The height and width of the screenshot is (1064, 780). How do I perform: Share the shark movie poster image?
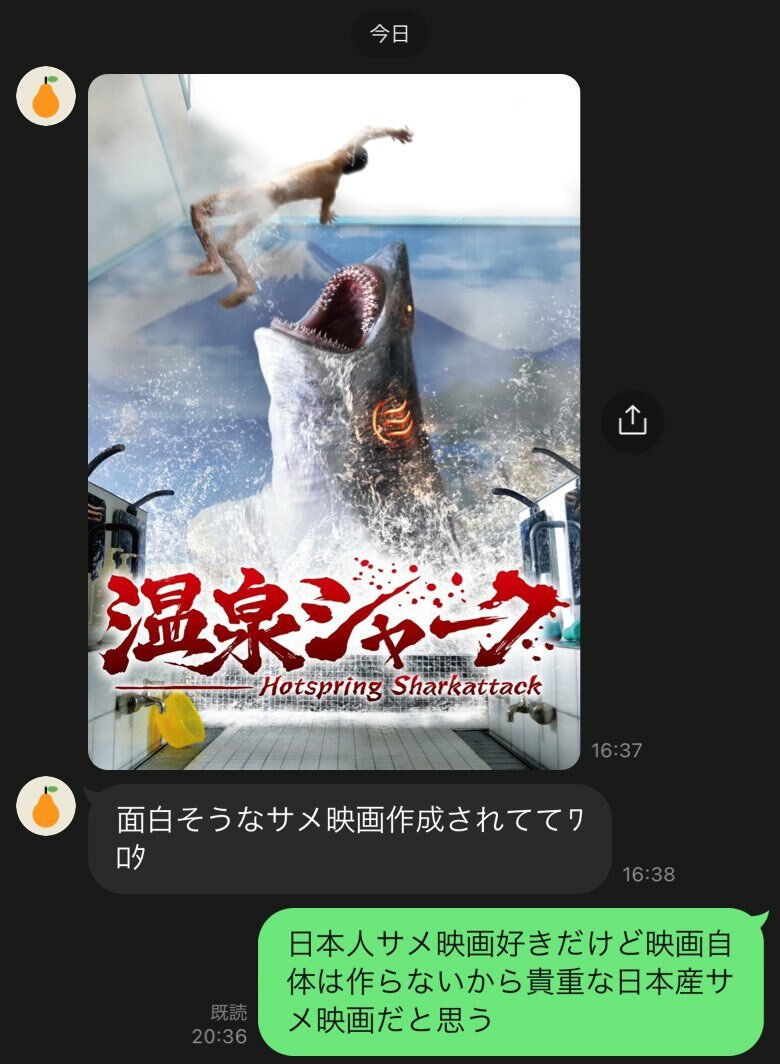tap(632, 421)
